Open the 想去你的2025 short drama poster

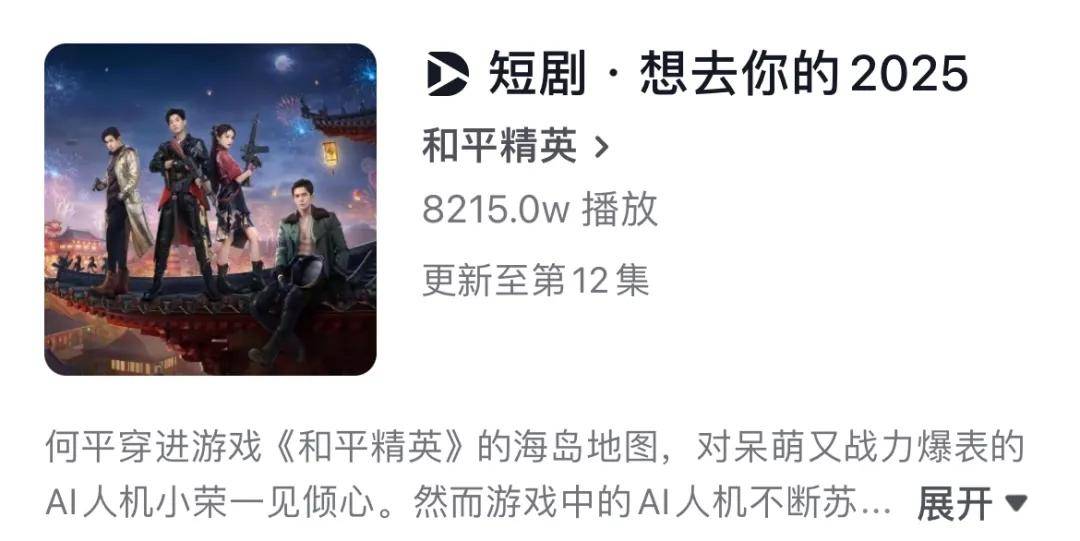click(210, 209)
